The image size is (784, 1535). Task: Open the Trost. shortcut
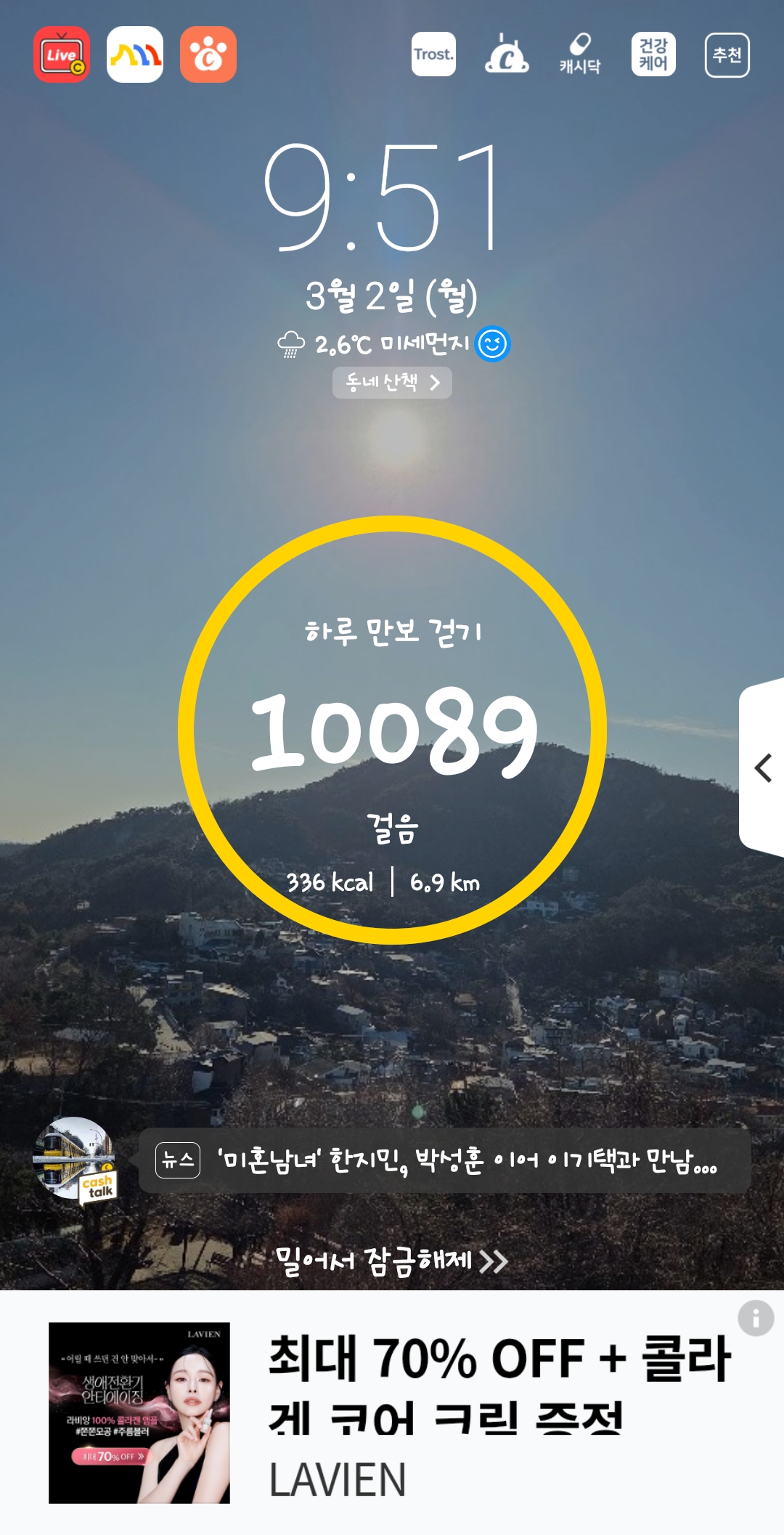433,54
